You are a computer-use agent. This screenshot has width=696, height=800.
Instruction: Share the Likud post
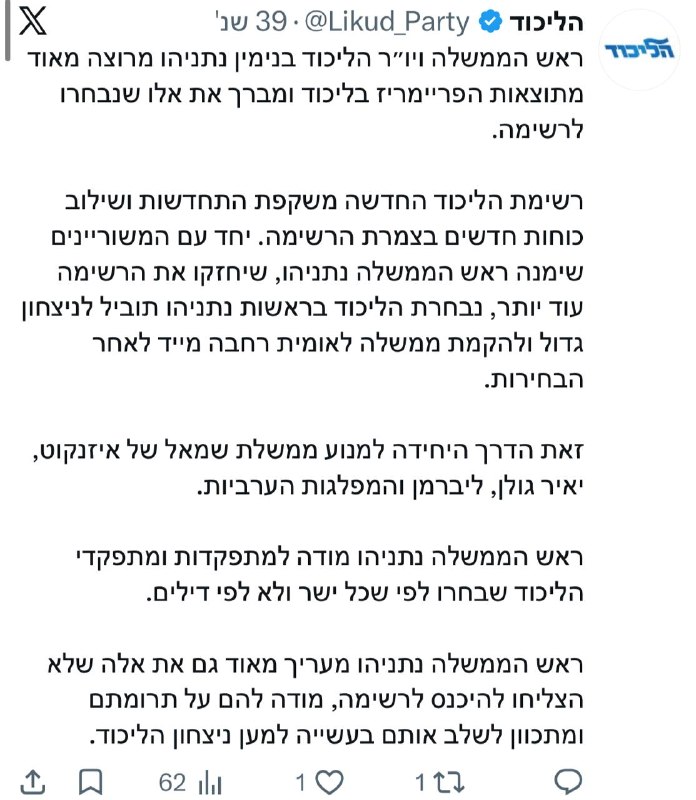point(33,782)
